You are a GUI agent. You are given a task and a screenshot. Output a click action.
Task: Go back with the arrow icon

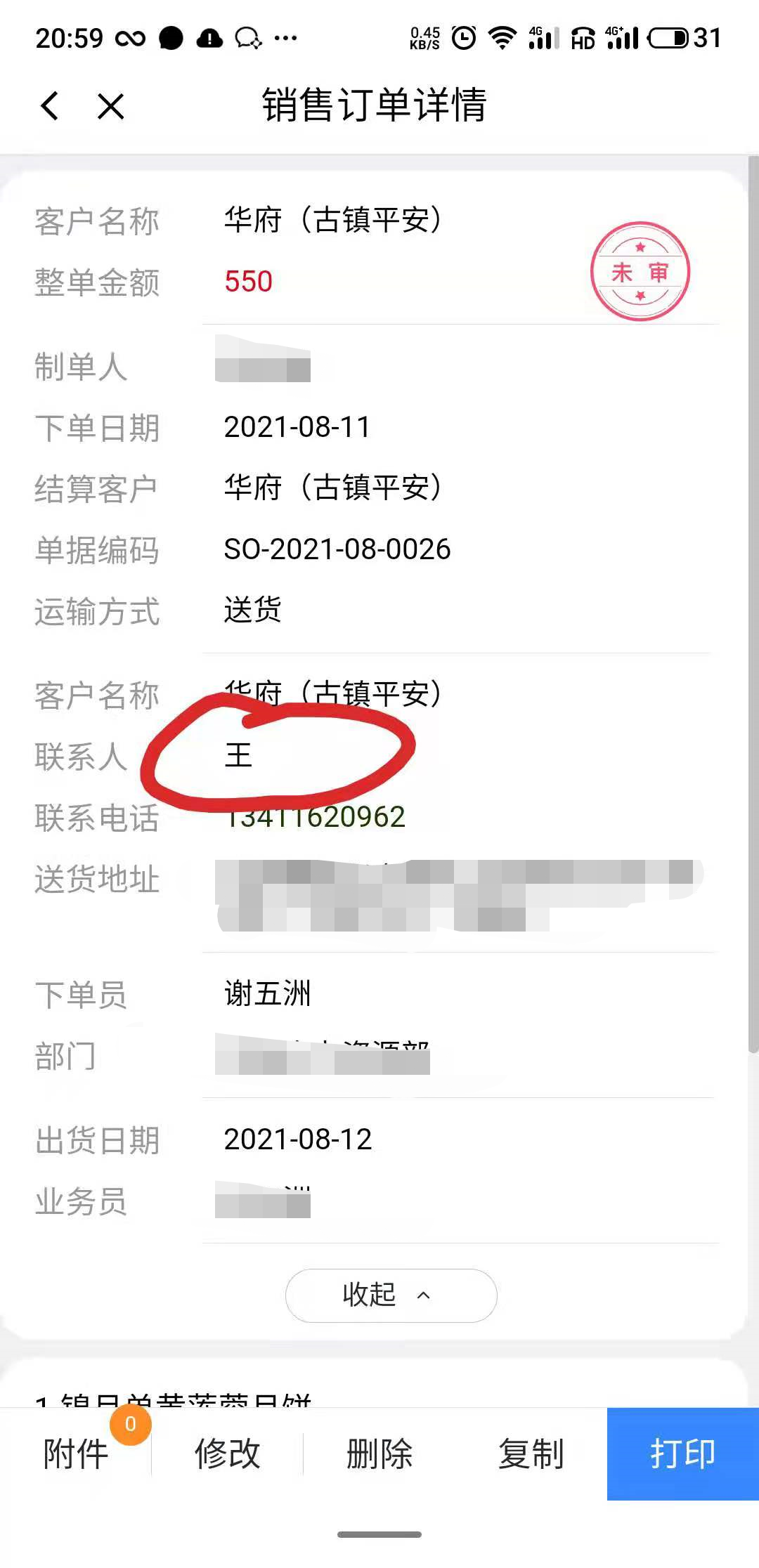(50, 106)
